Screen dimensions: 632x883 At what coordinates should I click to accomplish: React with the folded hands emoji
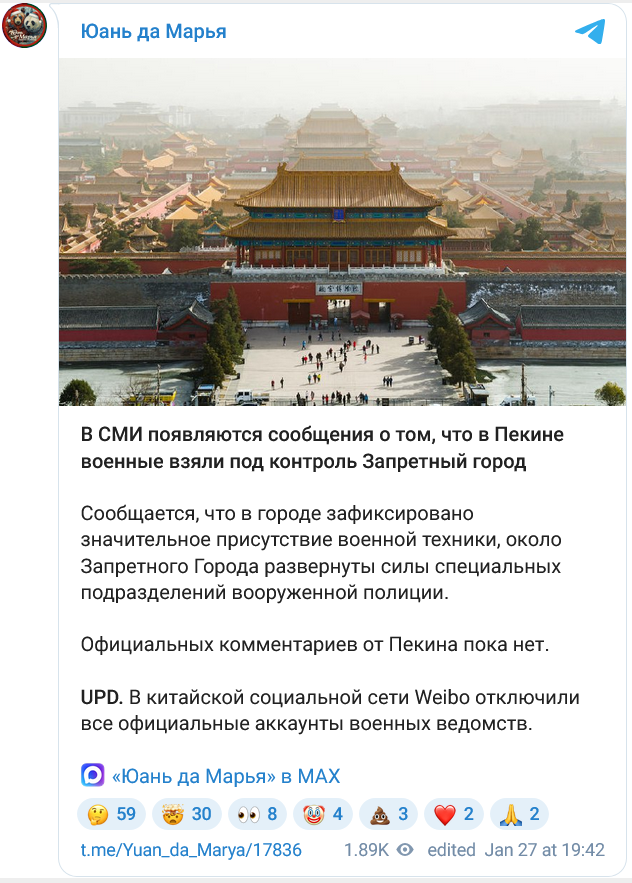[x=521, y=814]
